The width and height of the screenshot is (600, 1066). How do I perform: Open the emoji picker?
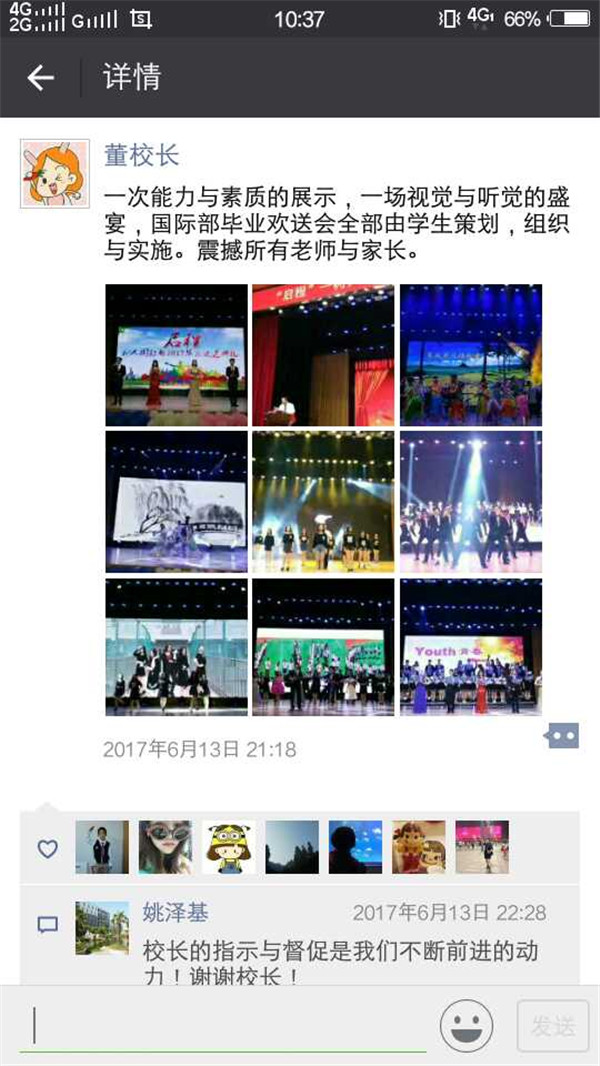pos(466,1026)
